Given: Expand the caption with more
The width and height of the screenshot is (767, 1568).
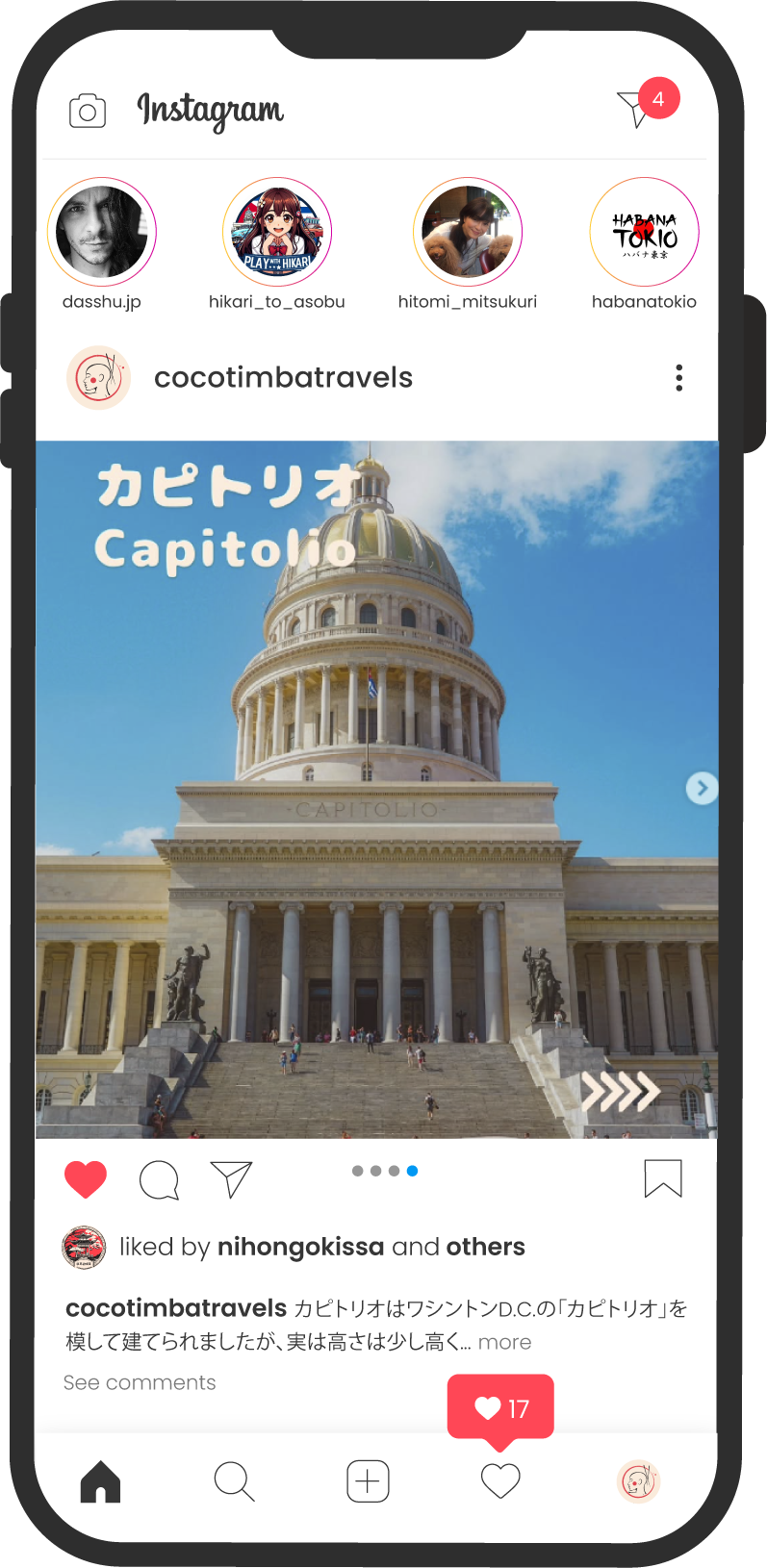Looking at the screenshot, I should coord(504,1342).
